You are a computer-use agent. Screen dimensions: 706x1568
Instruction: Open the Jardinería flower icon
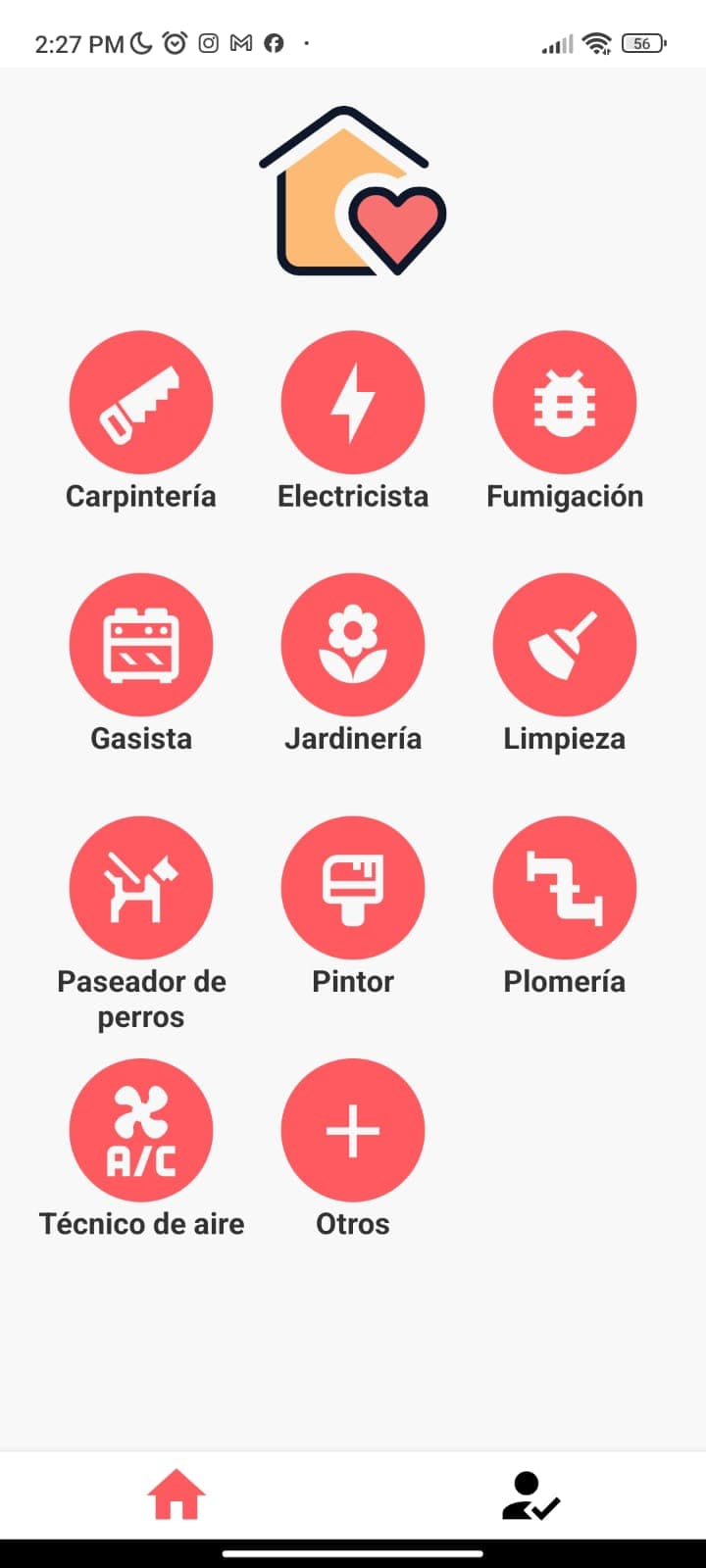click(x=353, y=644)
